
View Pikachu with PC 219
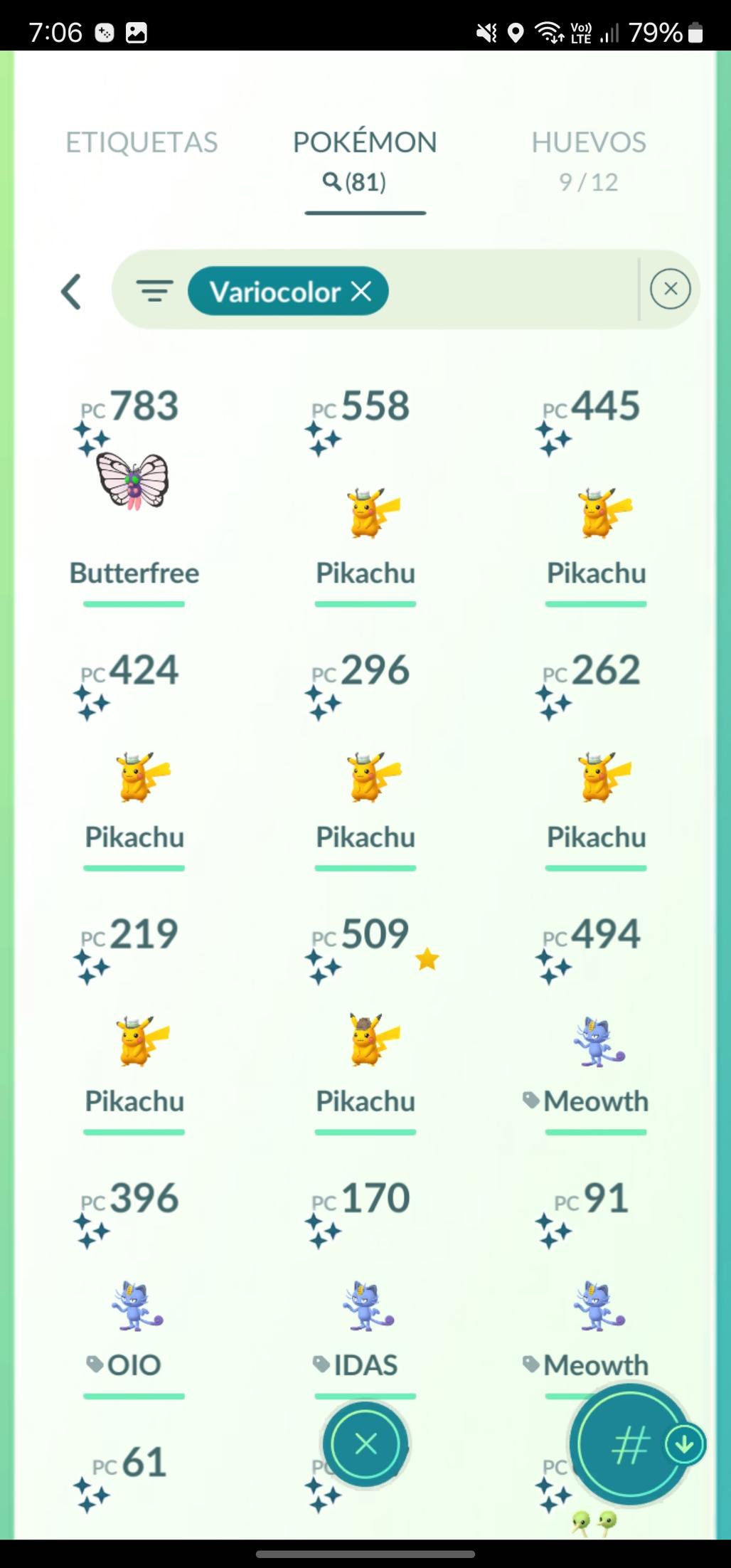[x=134, y=1040]
